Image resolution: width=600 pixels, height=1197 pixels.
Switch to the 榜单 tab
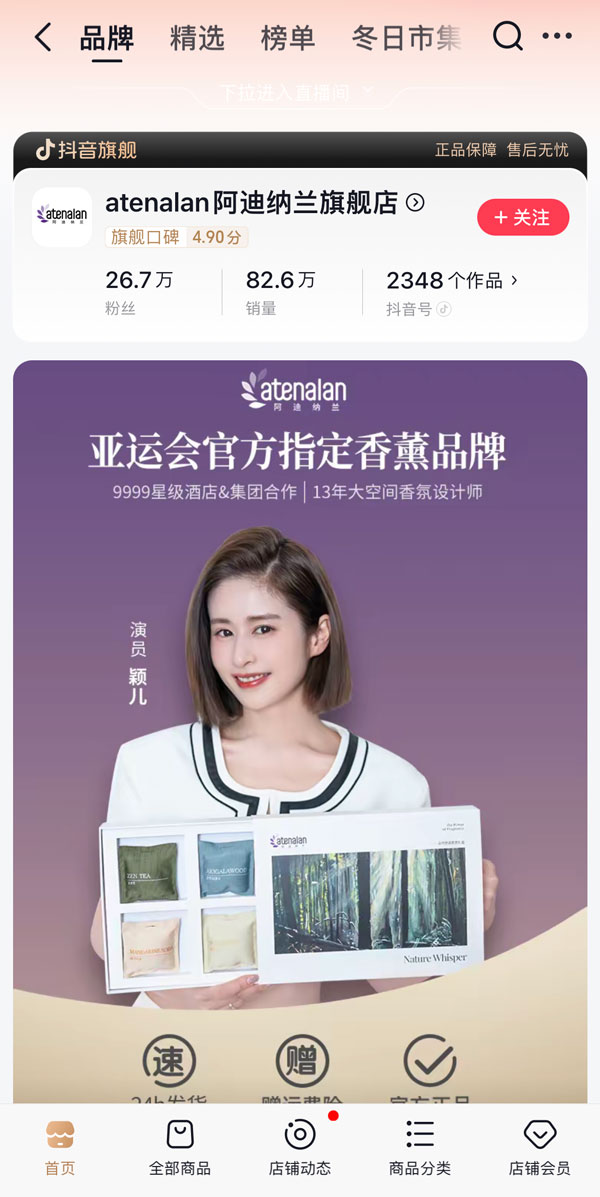click(x=288, y=38)
